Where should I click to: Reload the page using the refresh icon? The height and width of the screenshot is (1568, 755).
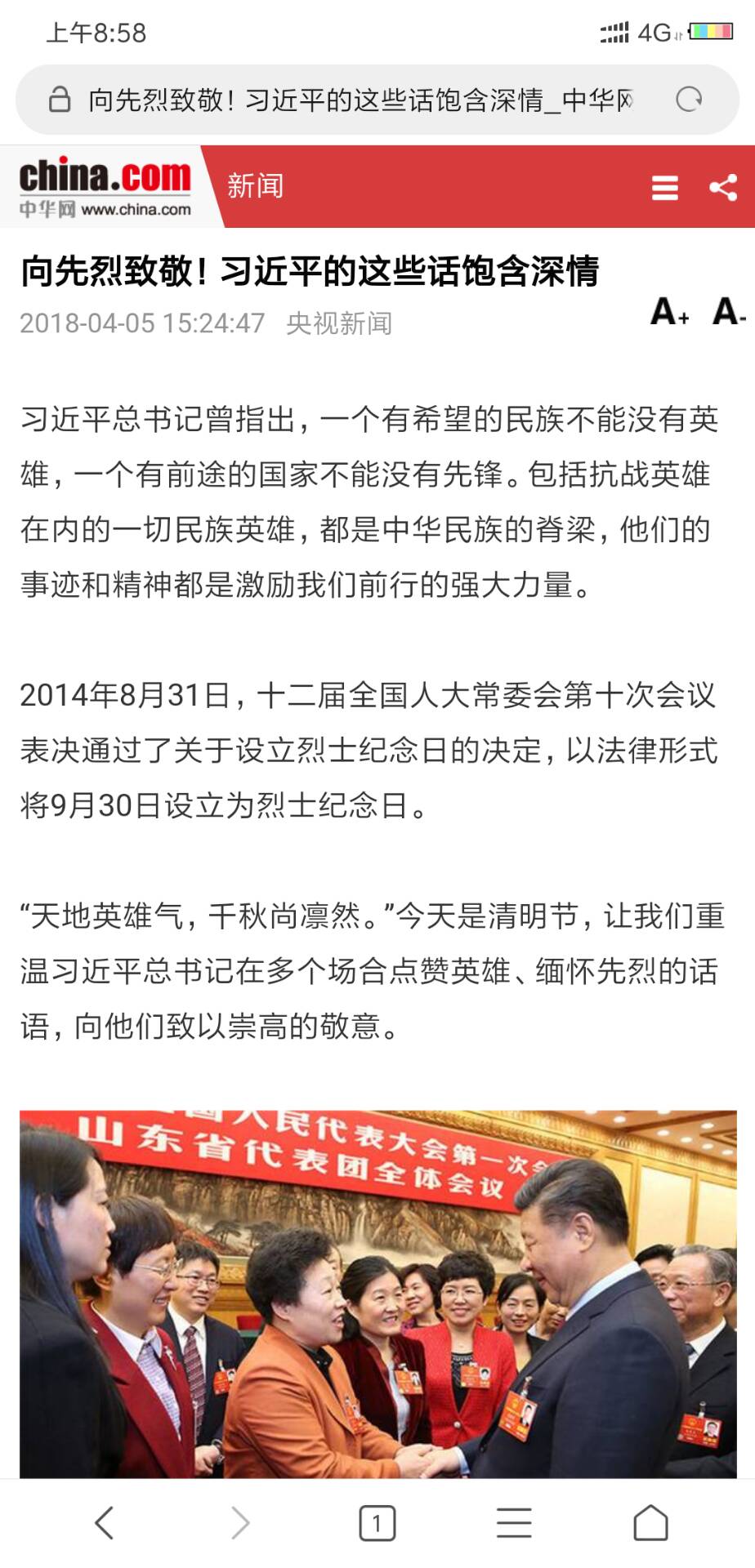click(x=689, y=100)
